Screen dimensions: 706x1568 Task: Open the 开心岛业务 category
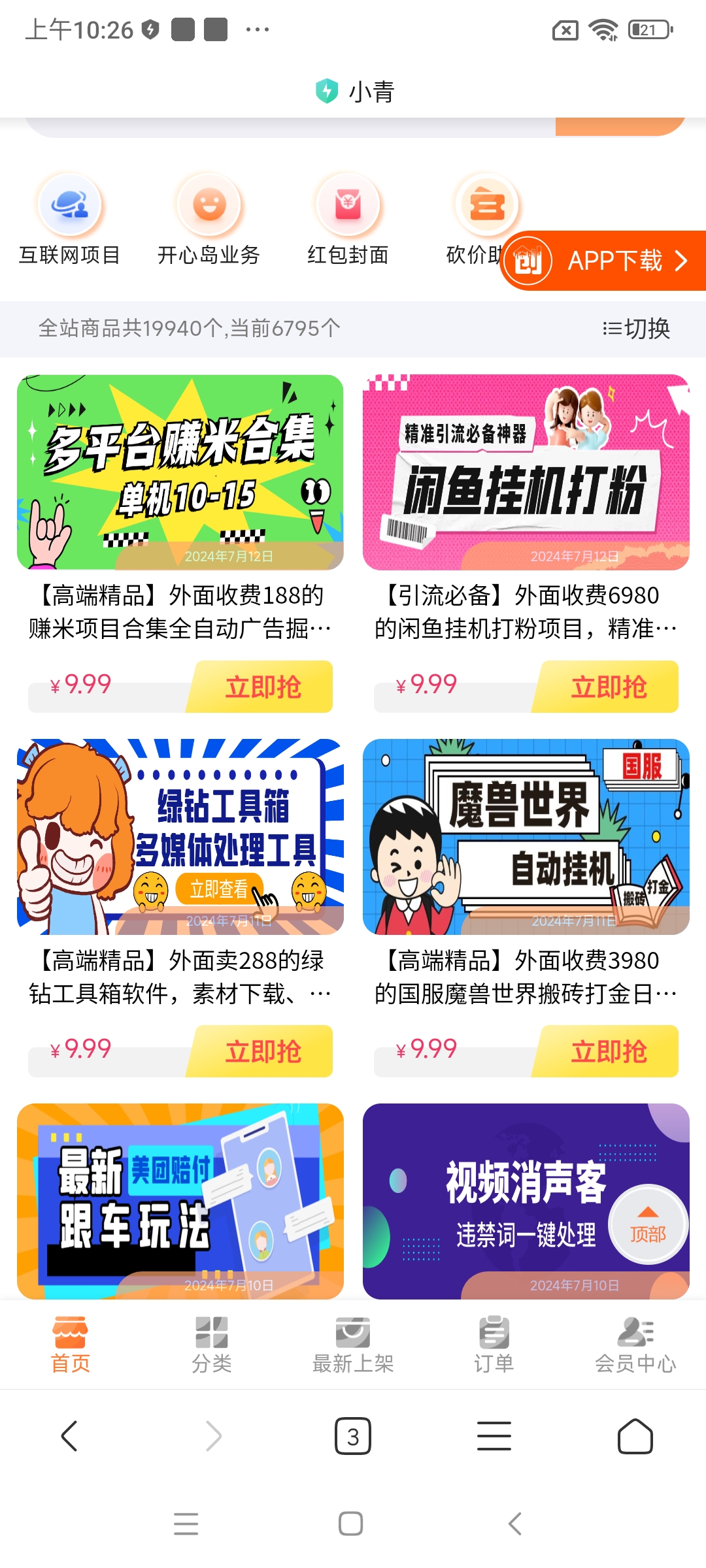click(209, 220)
